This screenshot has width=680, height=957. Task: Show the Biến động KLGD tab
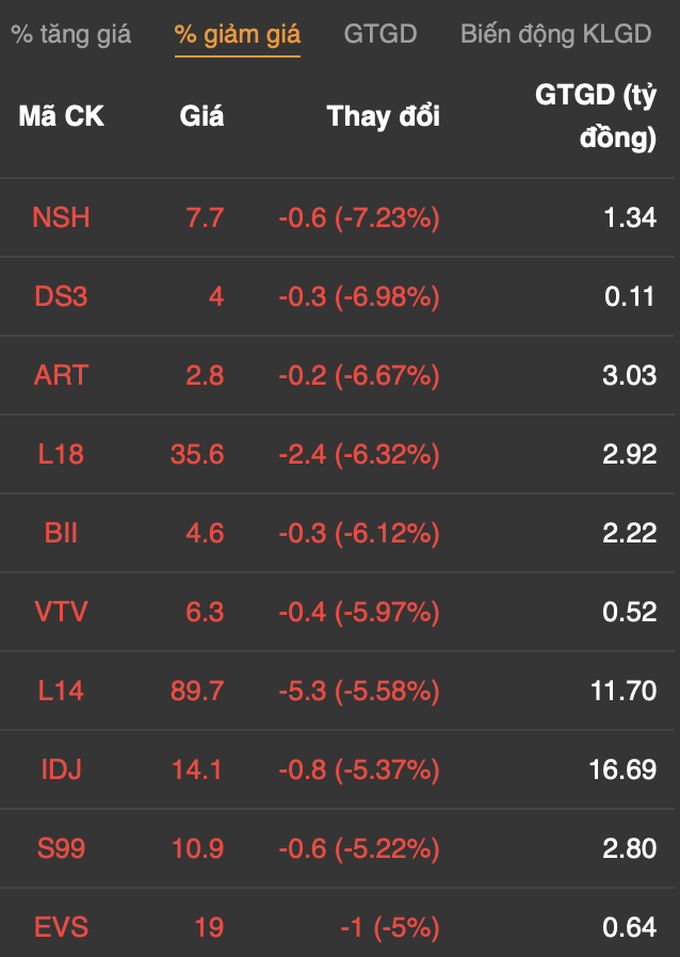[556, 34]
